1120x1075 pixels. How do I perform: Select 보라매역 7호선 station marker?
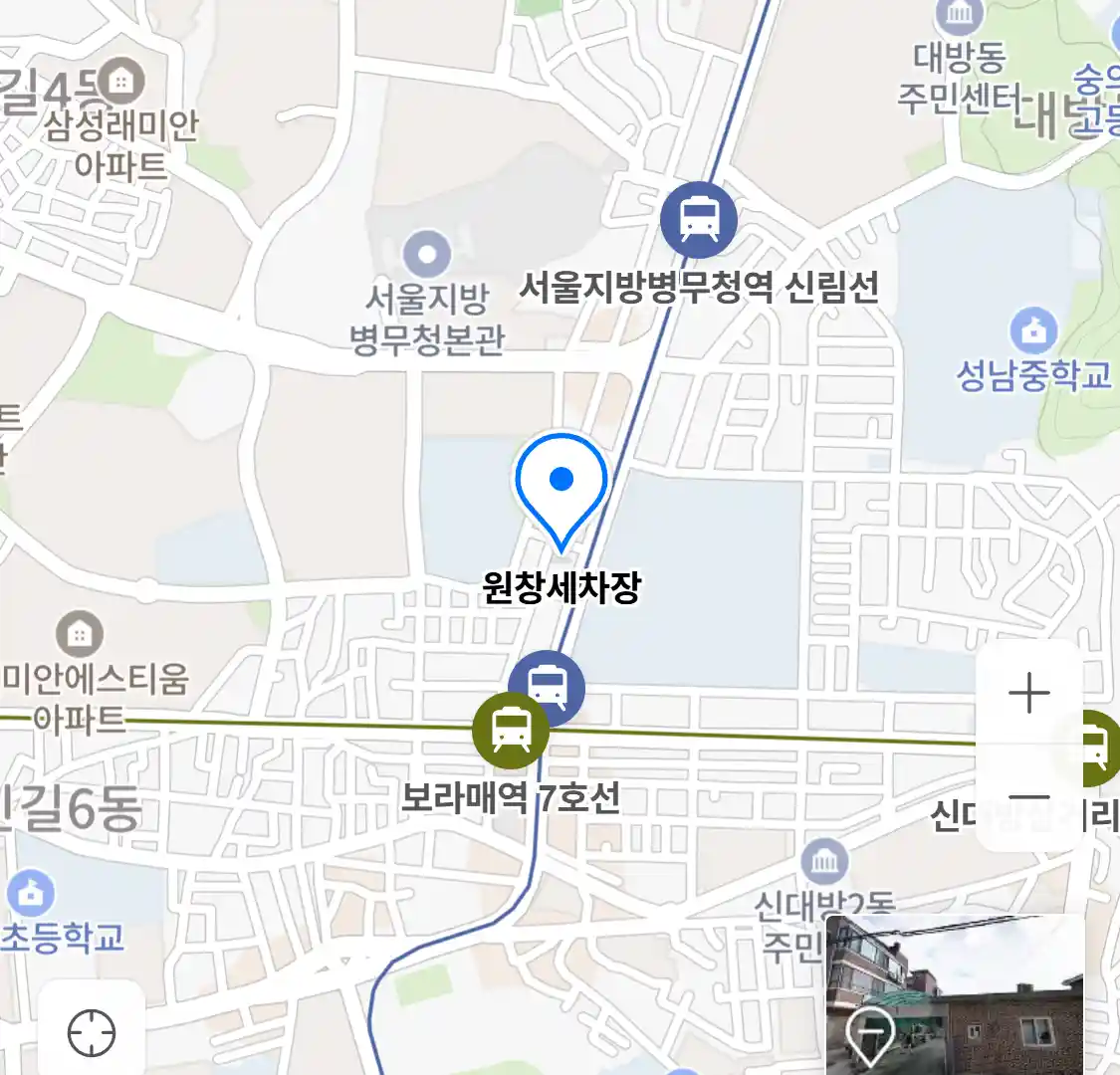pyautogui.click(x=510, y=731)
